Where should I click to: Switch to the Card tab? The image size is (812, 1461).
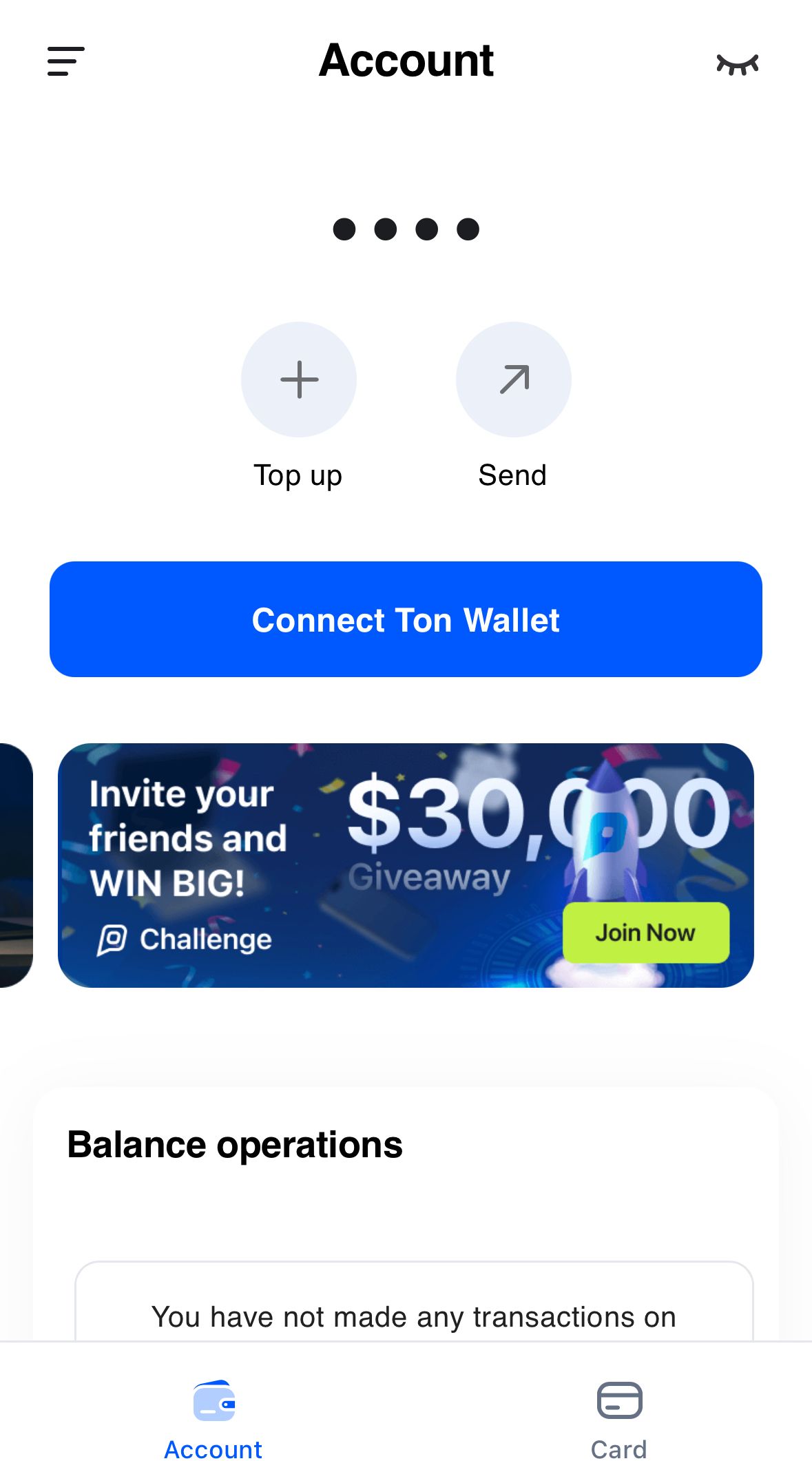pos(618,1419)
